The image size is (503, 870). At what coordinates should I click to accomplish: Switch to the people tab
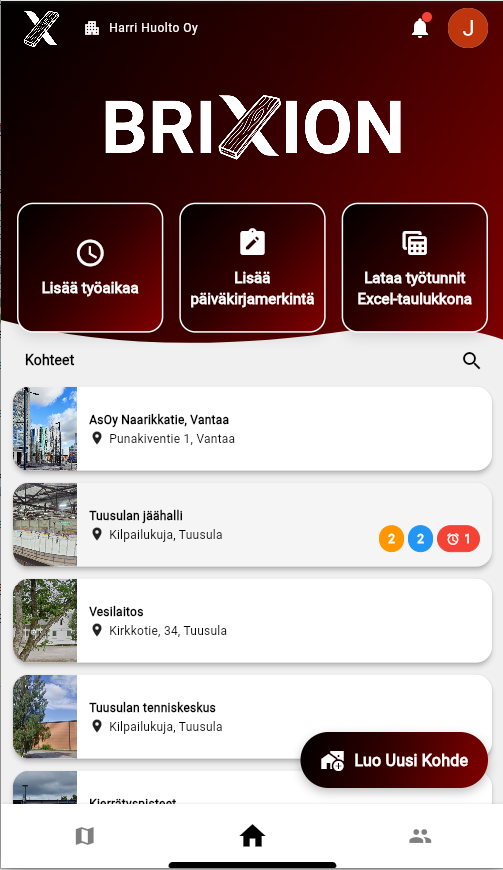click(x=420, y=836)
